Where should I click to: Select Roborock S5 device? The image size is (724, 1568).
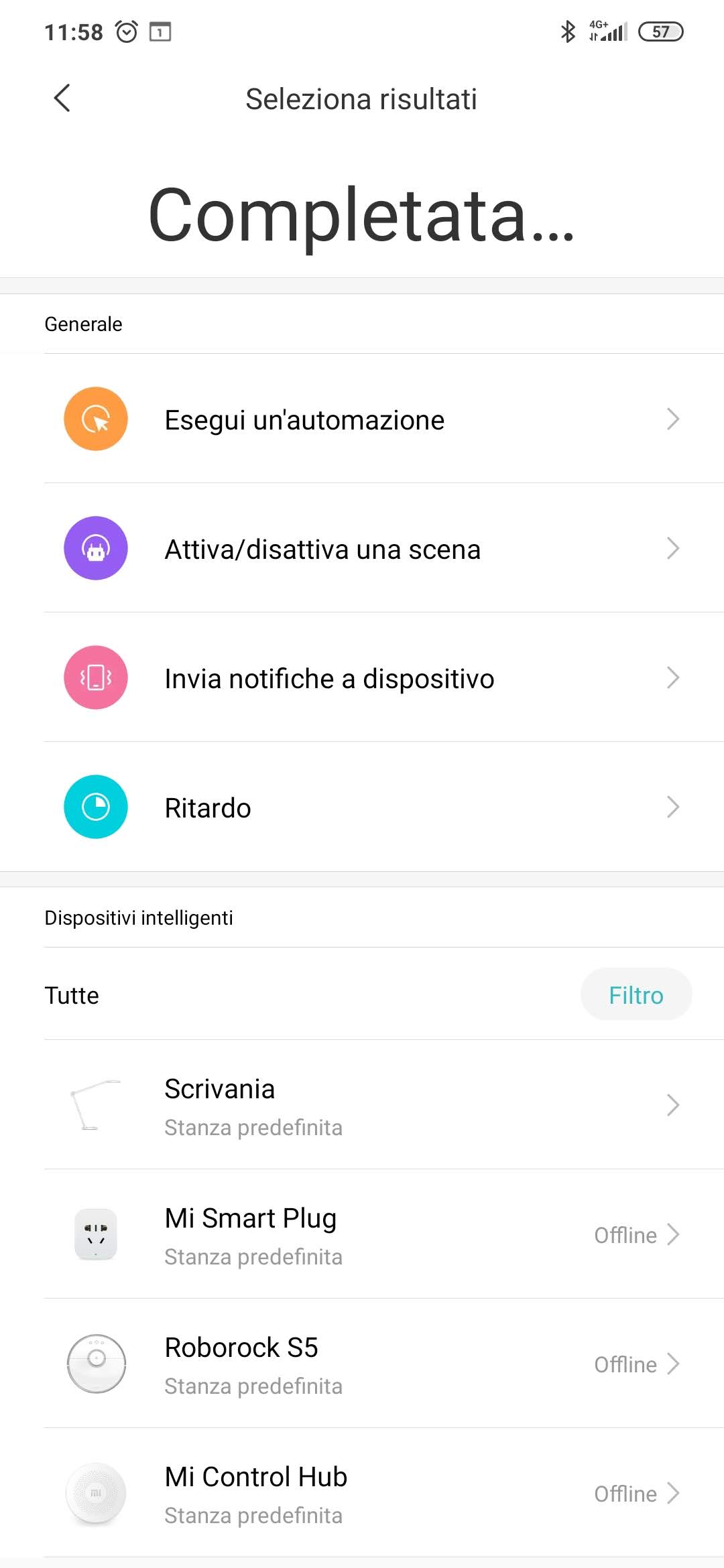point(362,1364)
